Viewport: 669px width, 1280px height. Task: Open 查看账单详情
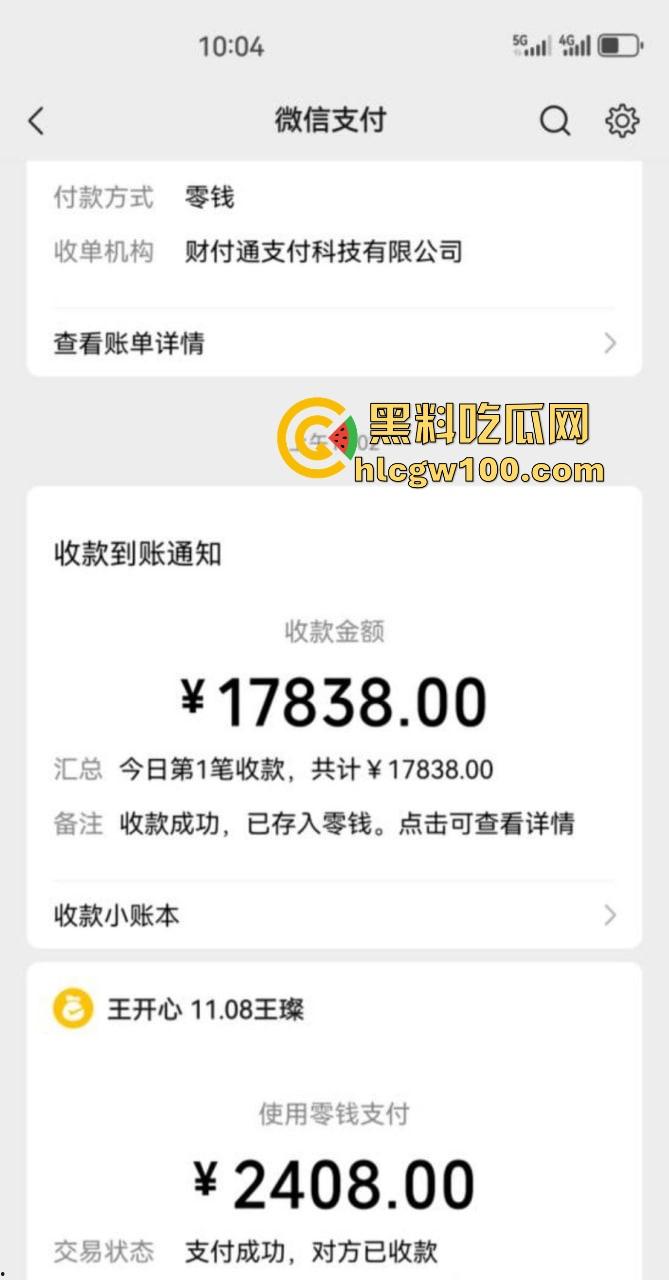coord(334,343)
